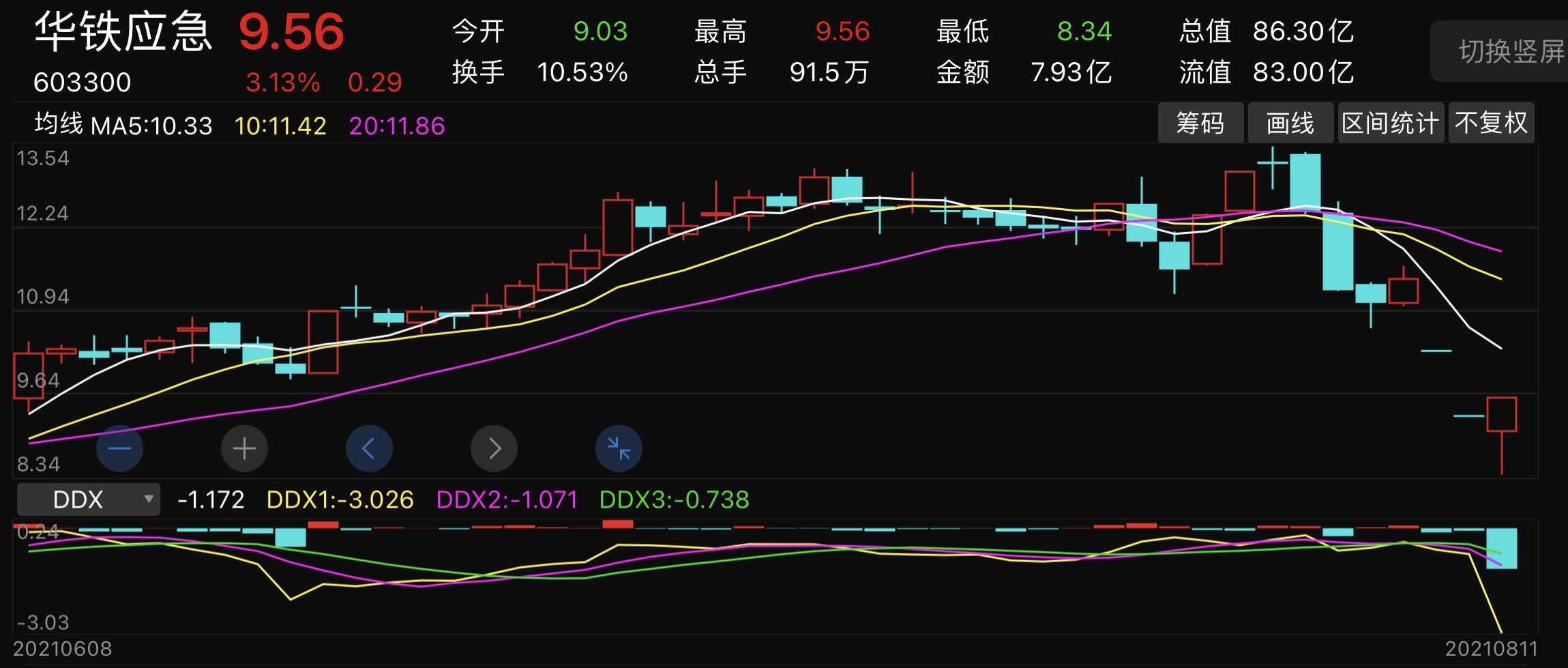1568x668 pixels.
Task: Open the 筹码 chip distribution
Action: [x=1200, y=124]
